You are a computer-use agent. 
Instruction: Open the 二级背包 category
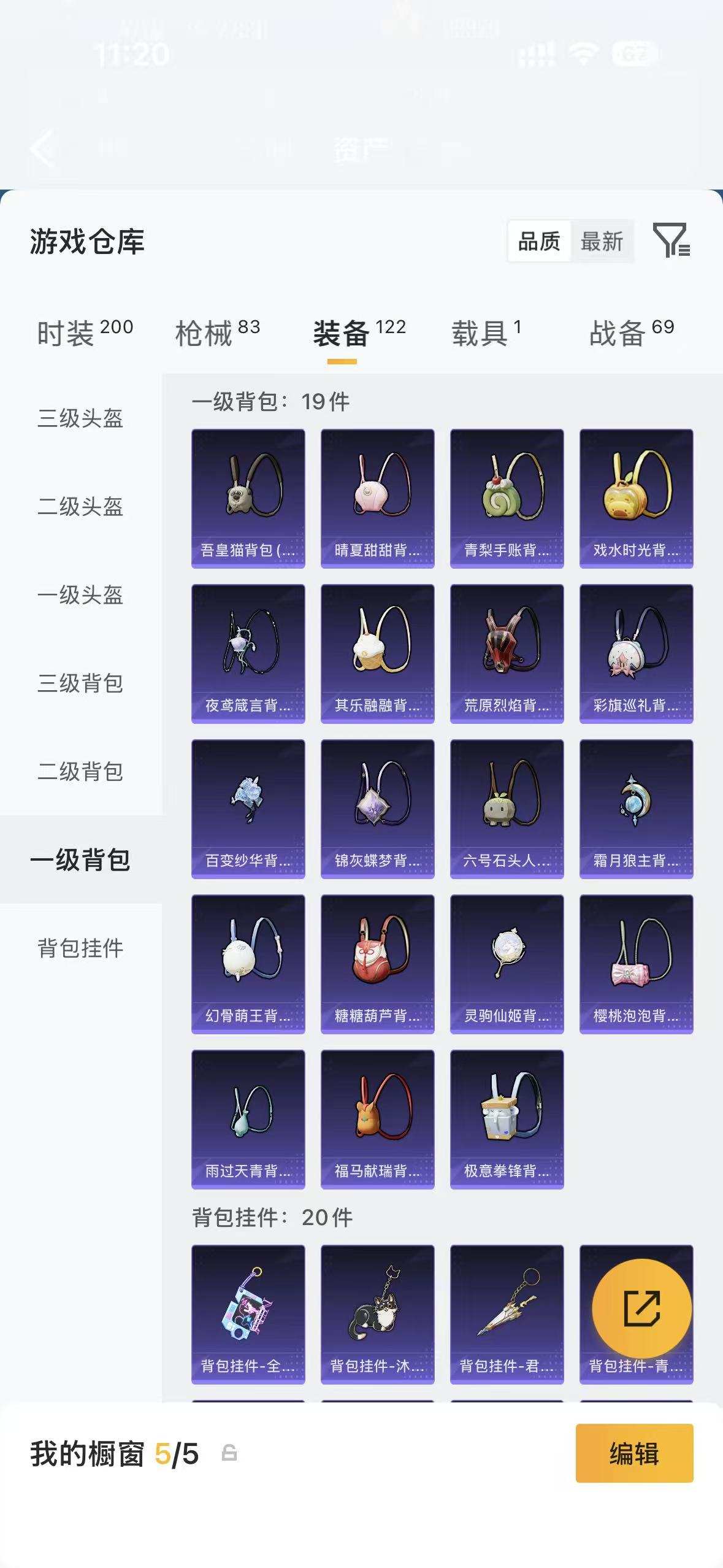[x=80, y=772]
